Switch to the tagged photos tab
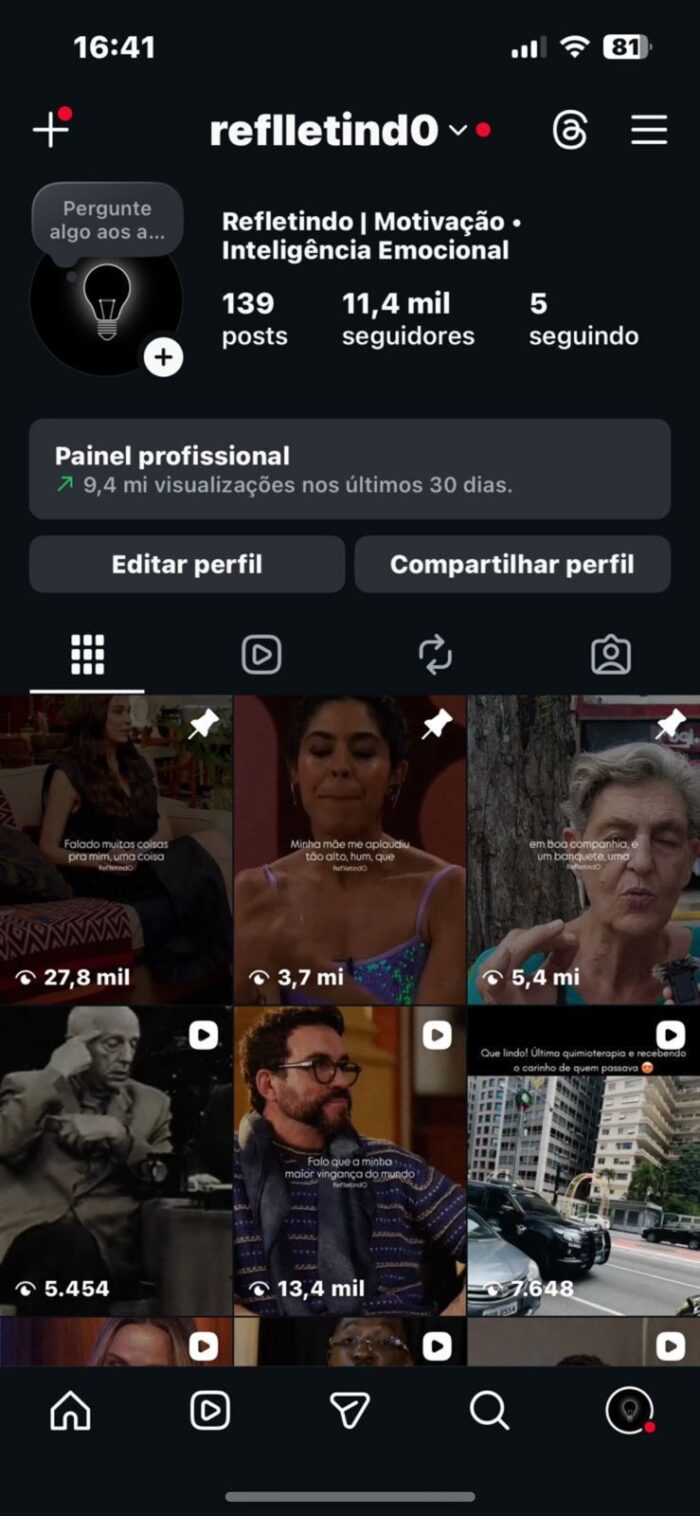The height and width of the screenshot is (1516, 700). (x=610, y=655)
